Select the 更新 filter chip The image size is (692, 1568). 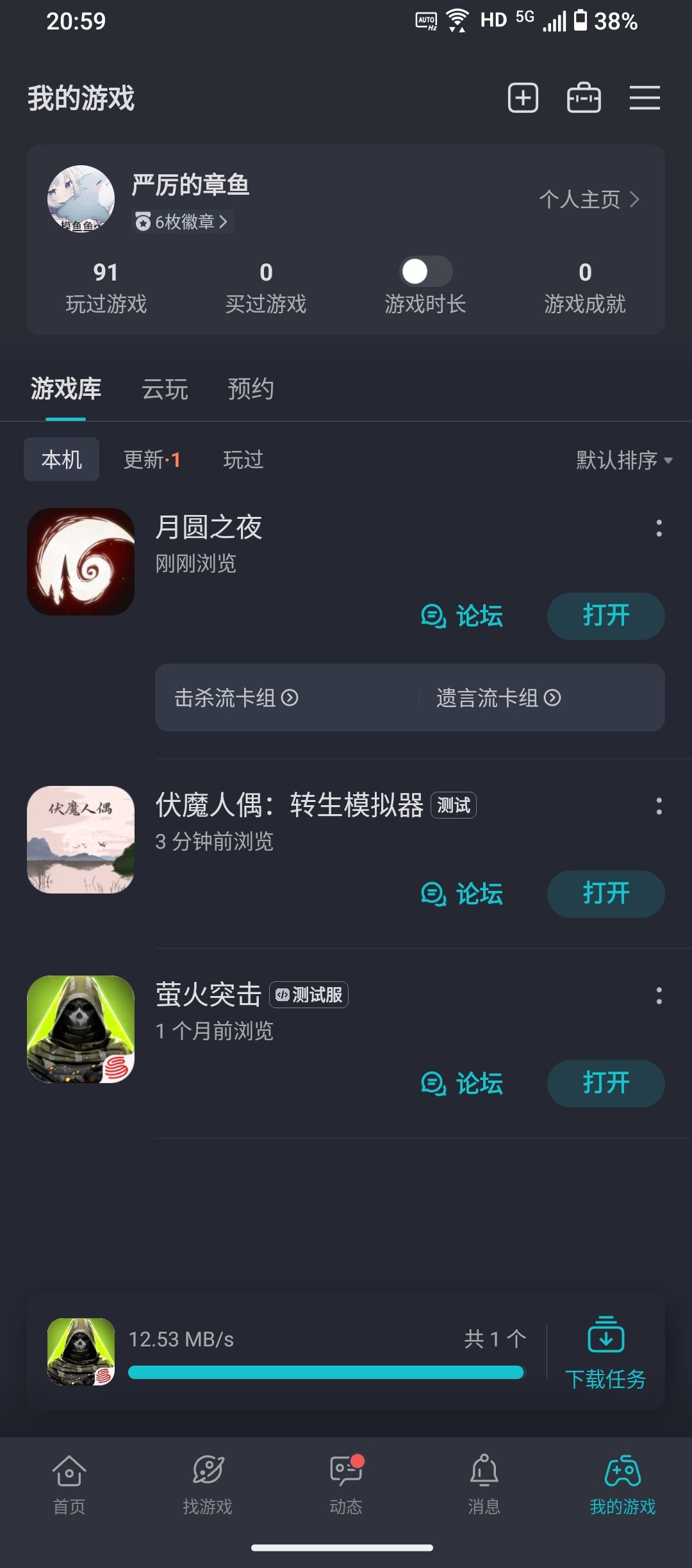point(152,459)
